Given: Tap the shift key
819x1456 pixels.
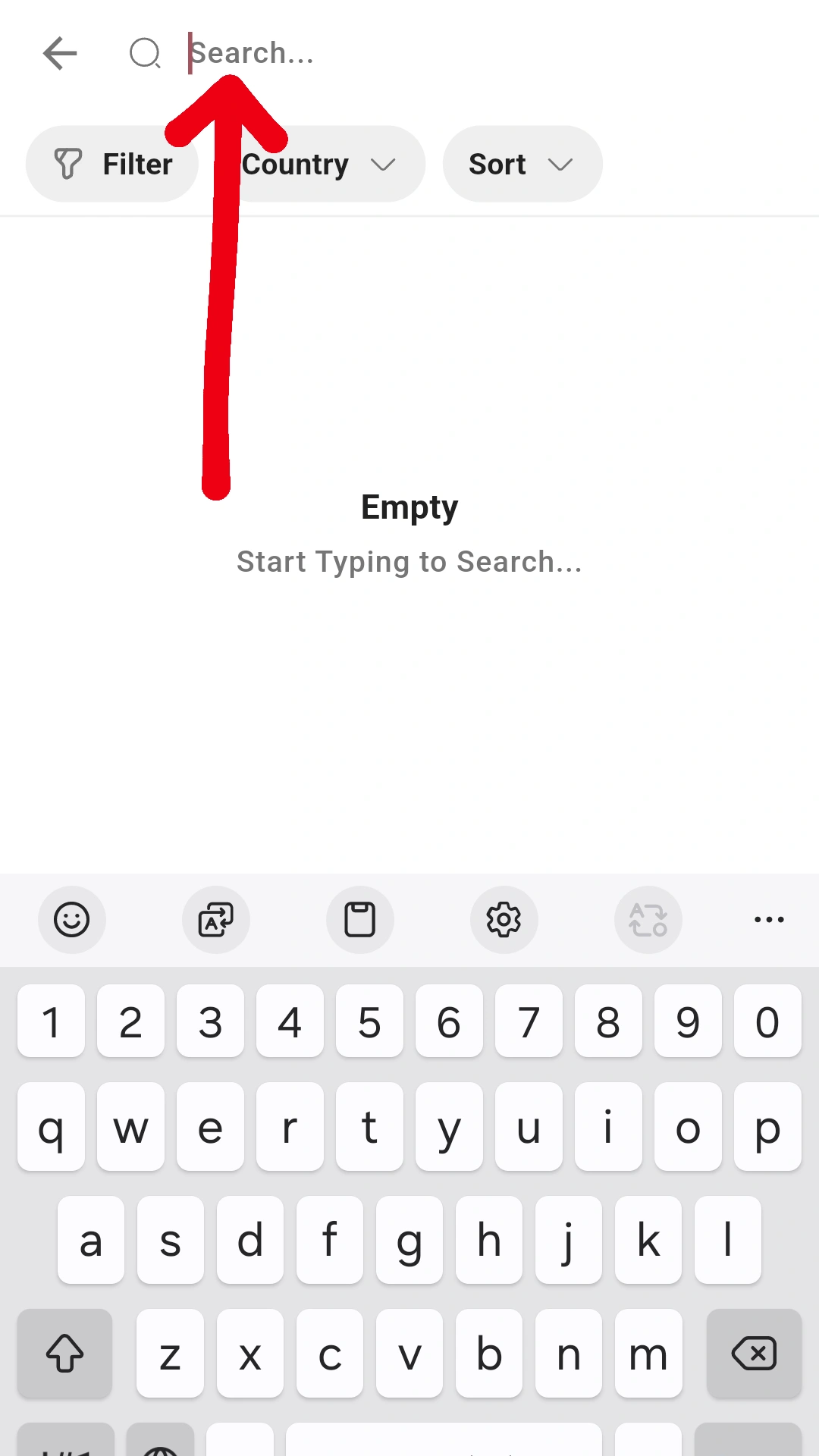Looking at the screenshot, I should pyautogui.click(x=65, y=1354).
